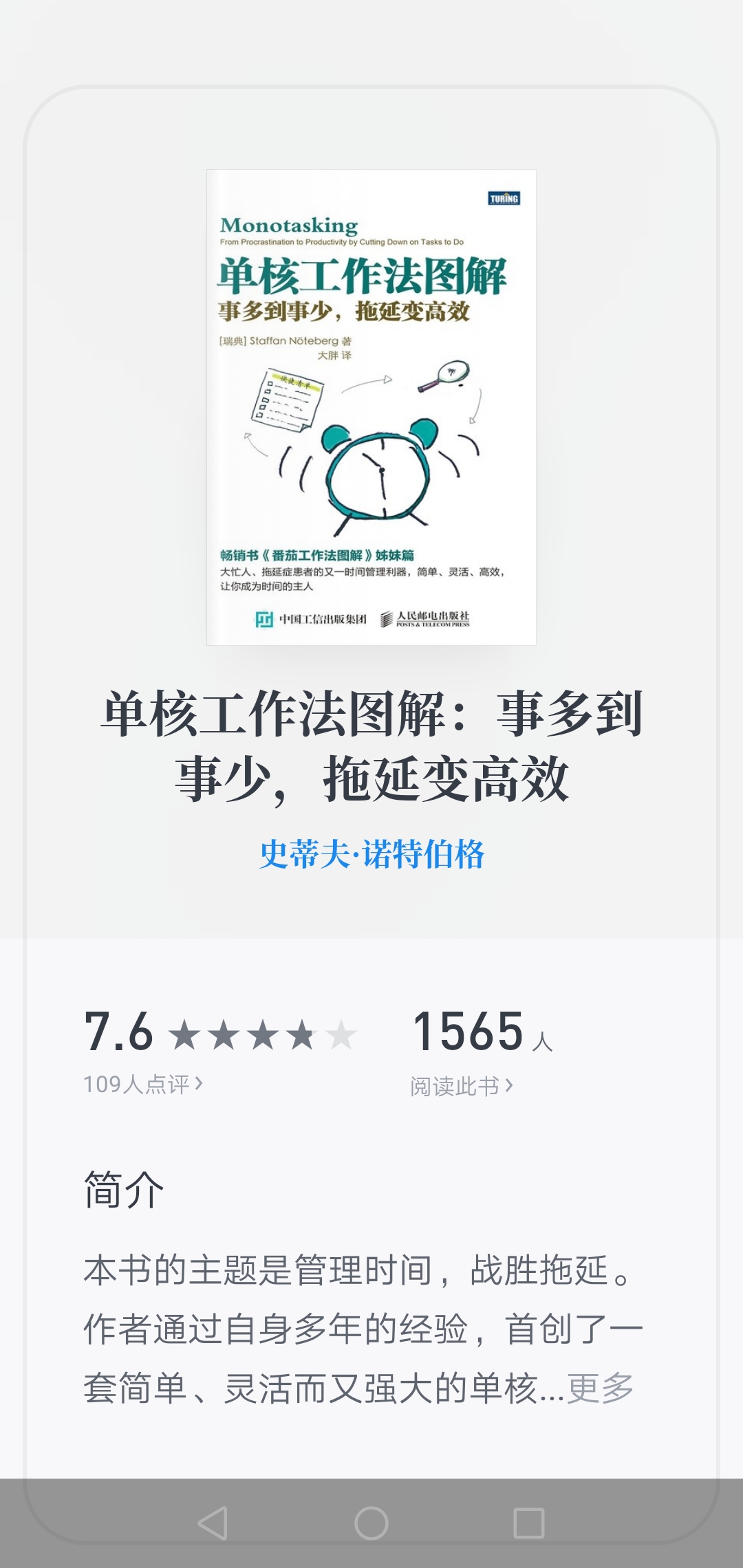Image resolution: width=743 pixels, height=1568 pixels.
Task: Open the book cover image
Action: point(371,407)
